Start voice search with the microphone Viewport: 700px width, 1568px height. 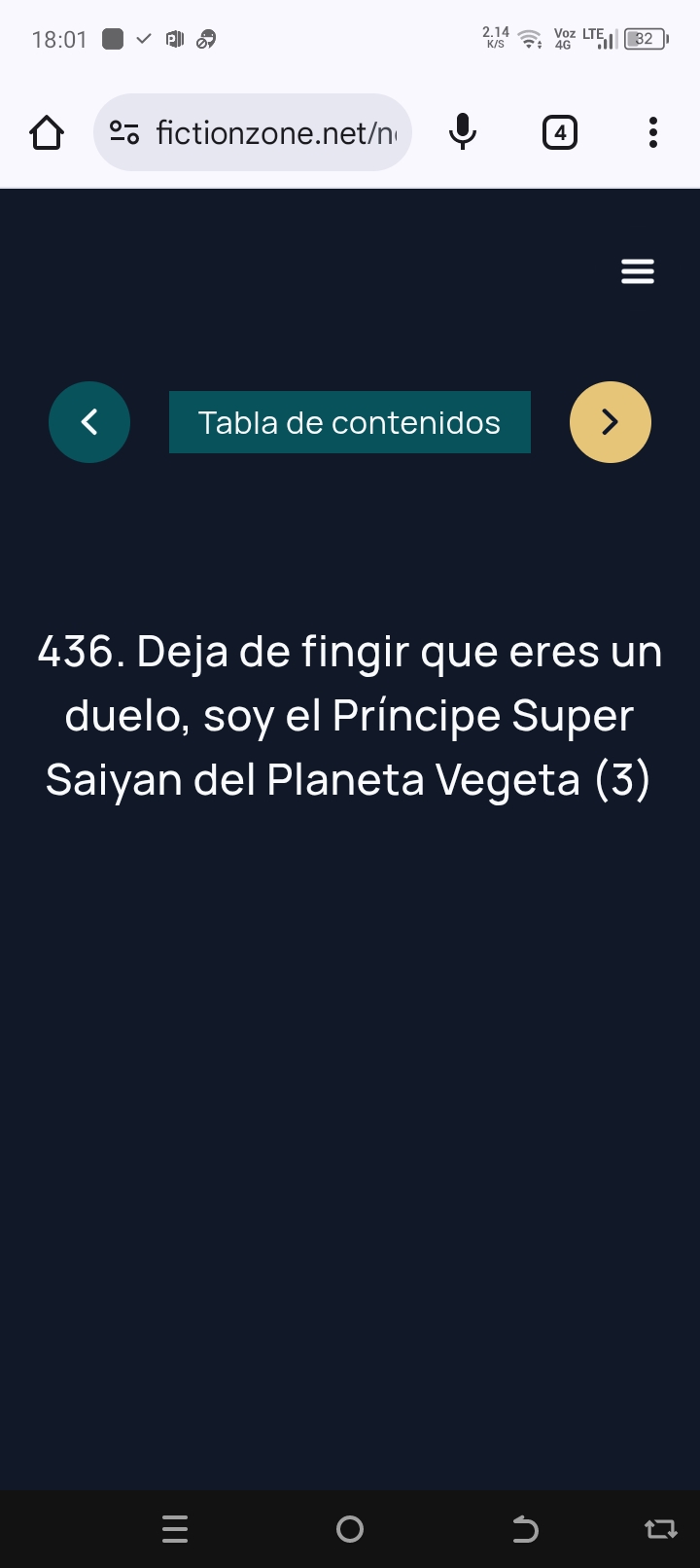point(463,132)
